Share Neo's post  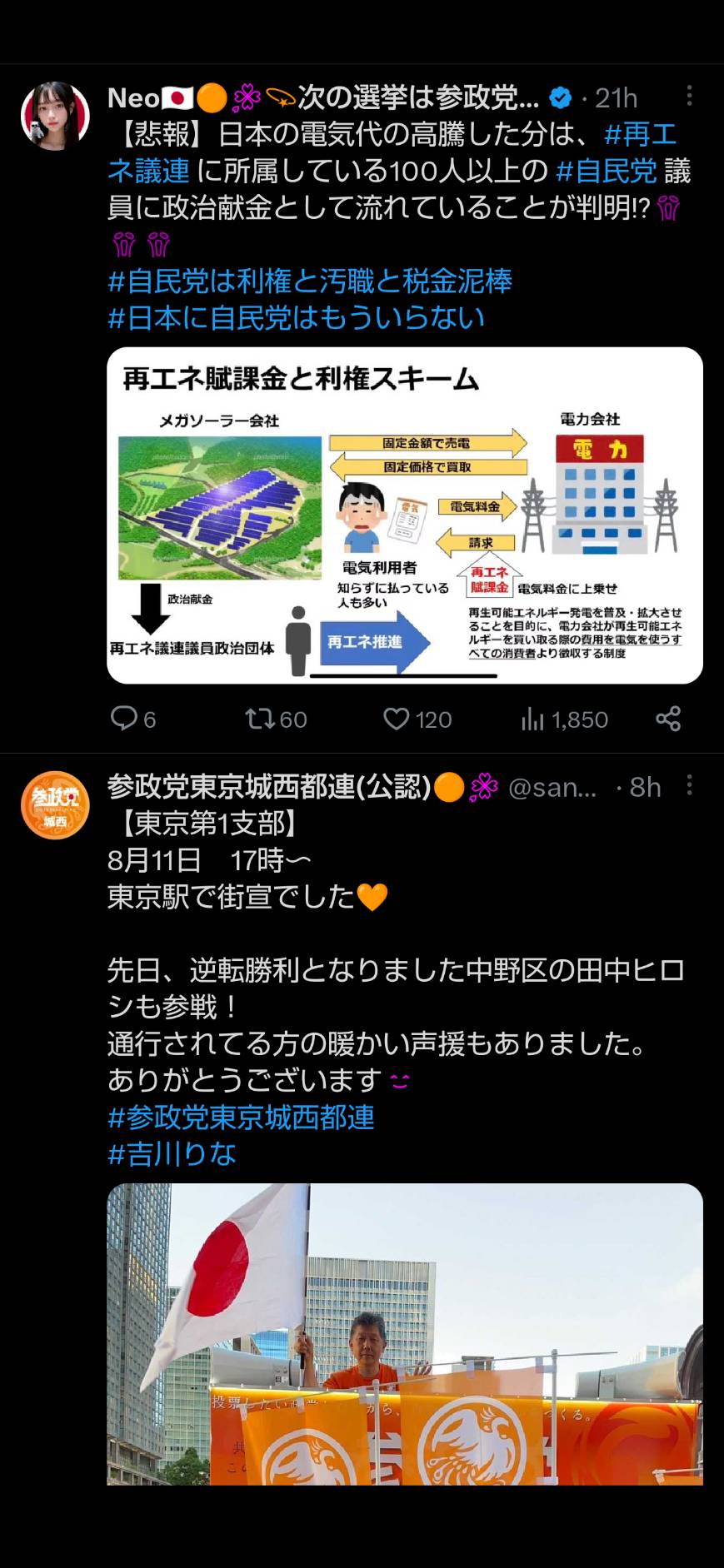[x=668, y=719]
